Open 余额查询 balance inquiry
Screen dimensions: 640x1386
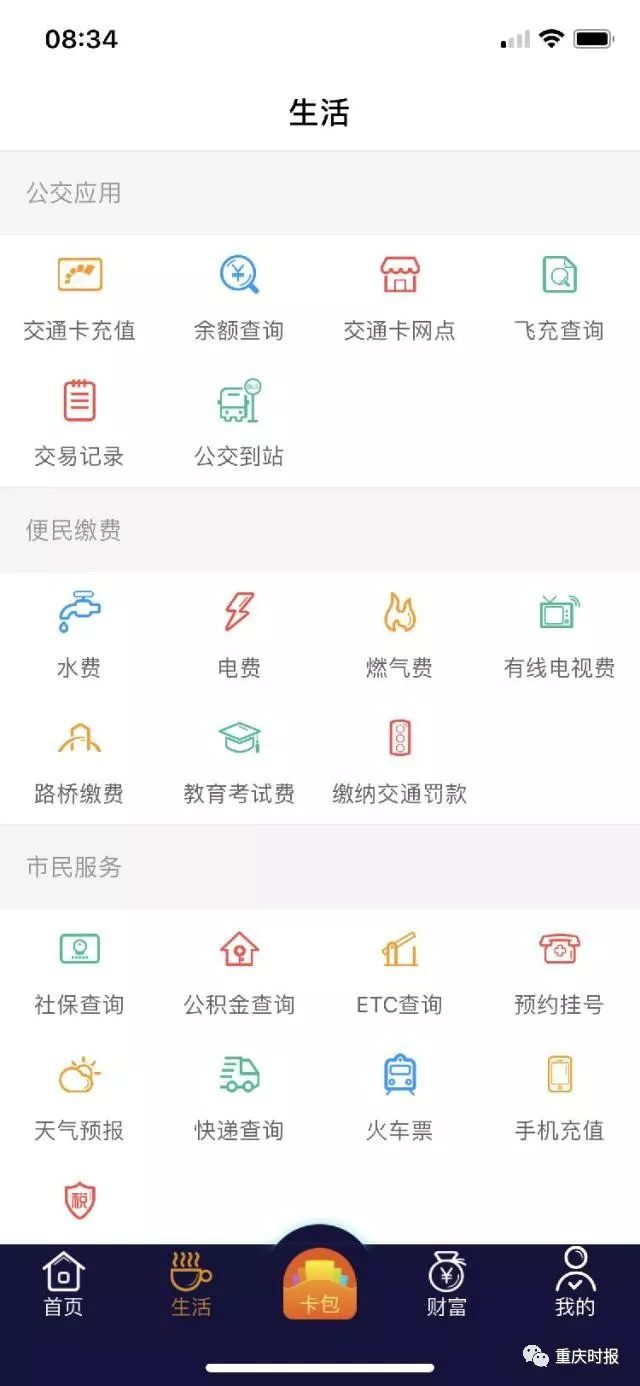coord(239,298)
